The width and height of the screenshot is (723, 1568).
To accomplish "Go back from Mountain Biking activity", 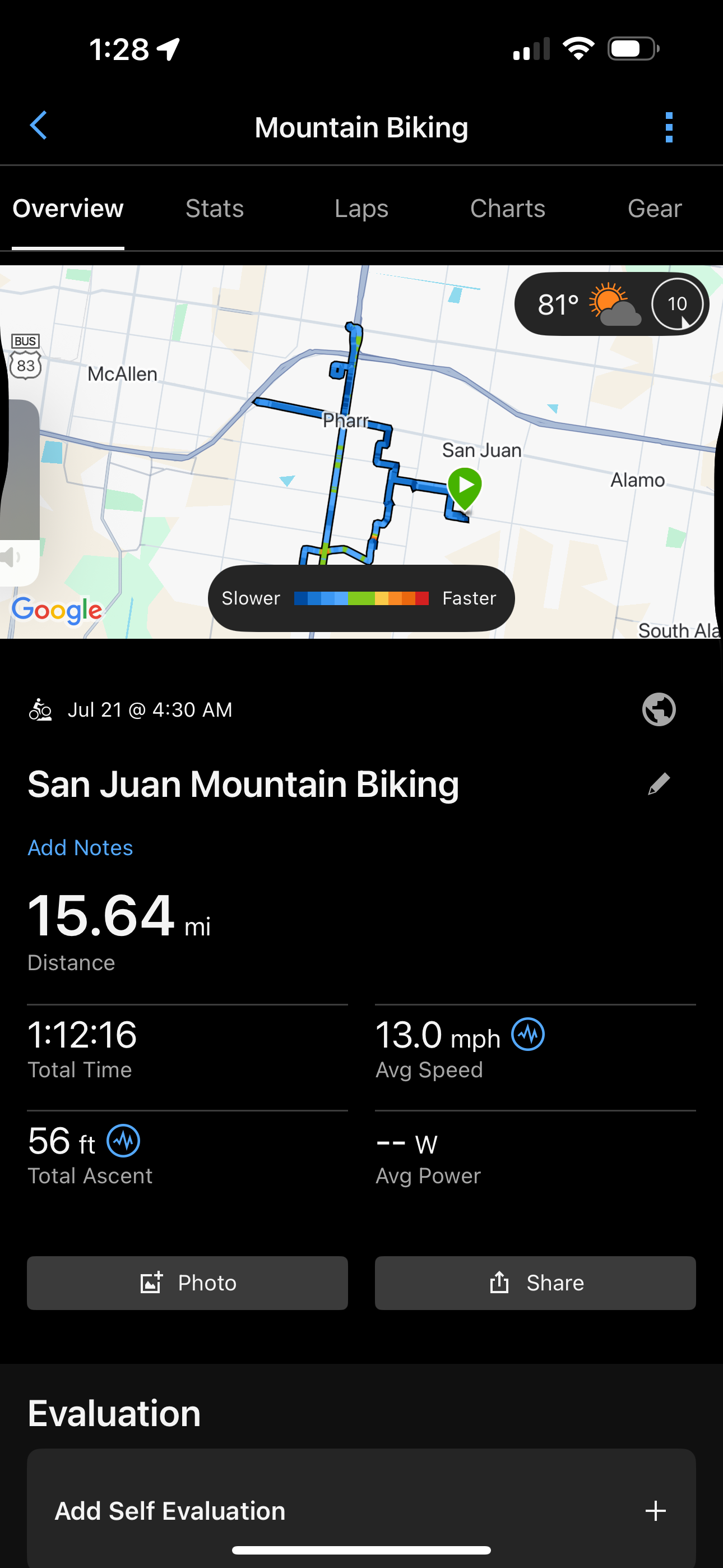I will tap(38, 126).
